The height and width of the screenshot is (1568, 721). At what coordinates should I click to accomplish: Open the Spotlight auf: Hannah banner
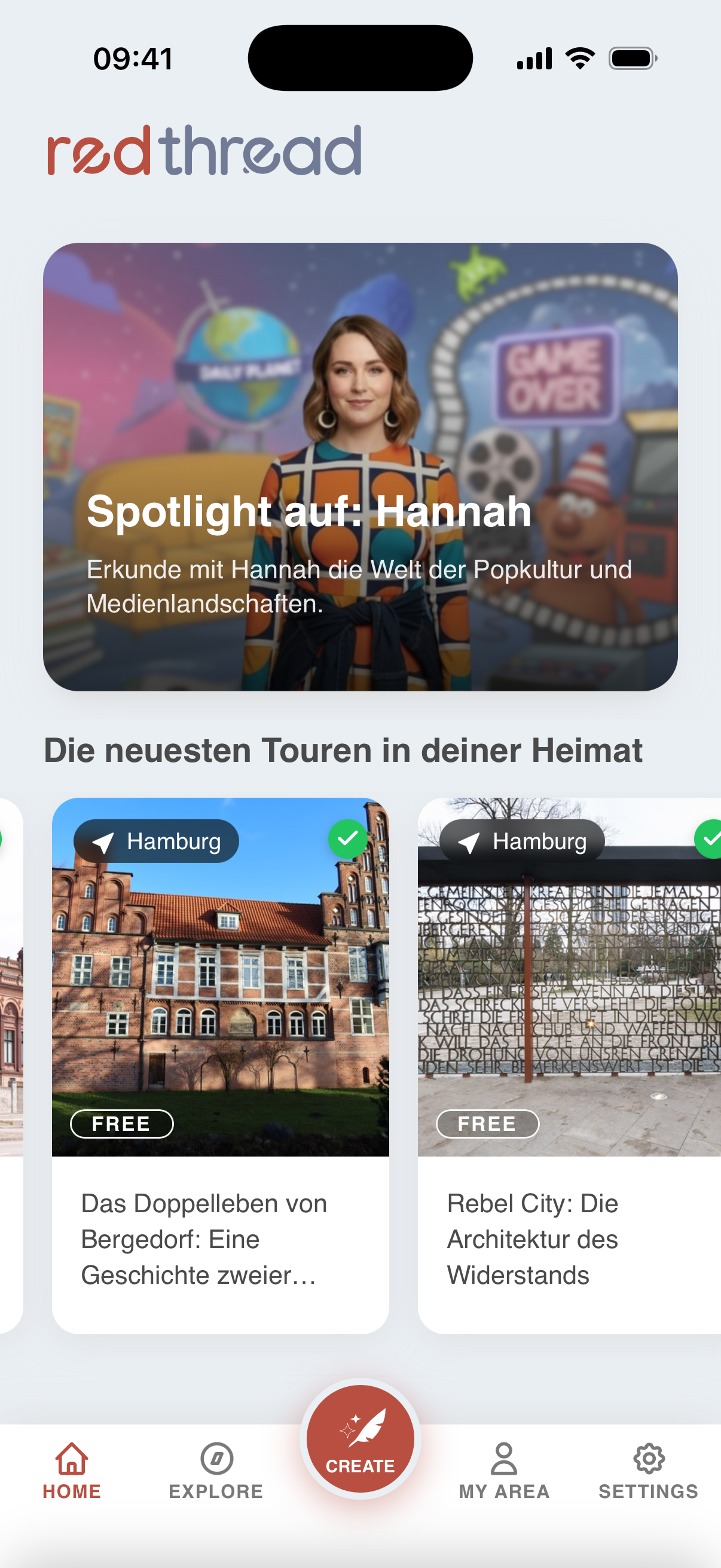click(x=360, y=466)
